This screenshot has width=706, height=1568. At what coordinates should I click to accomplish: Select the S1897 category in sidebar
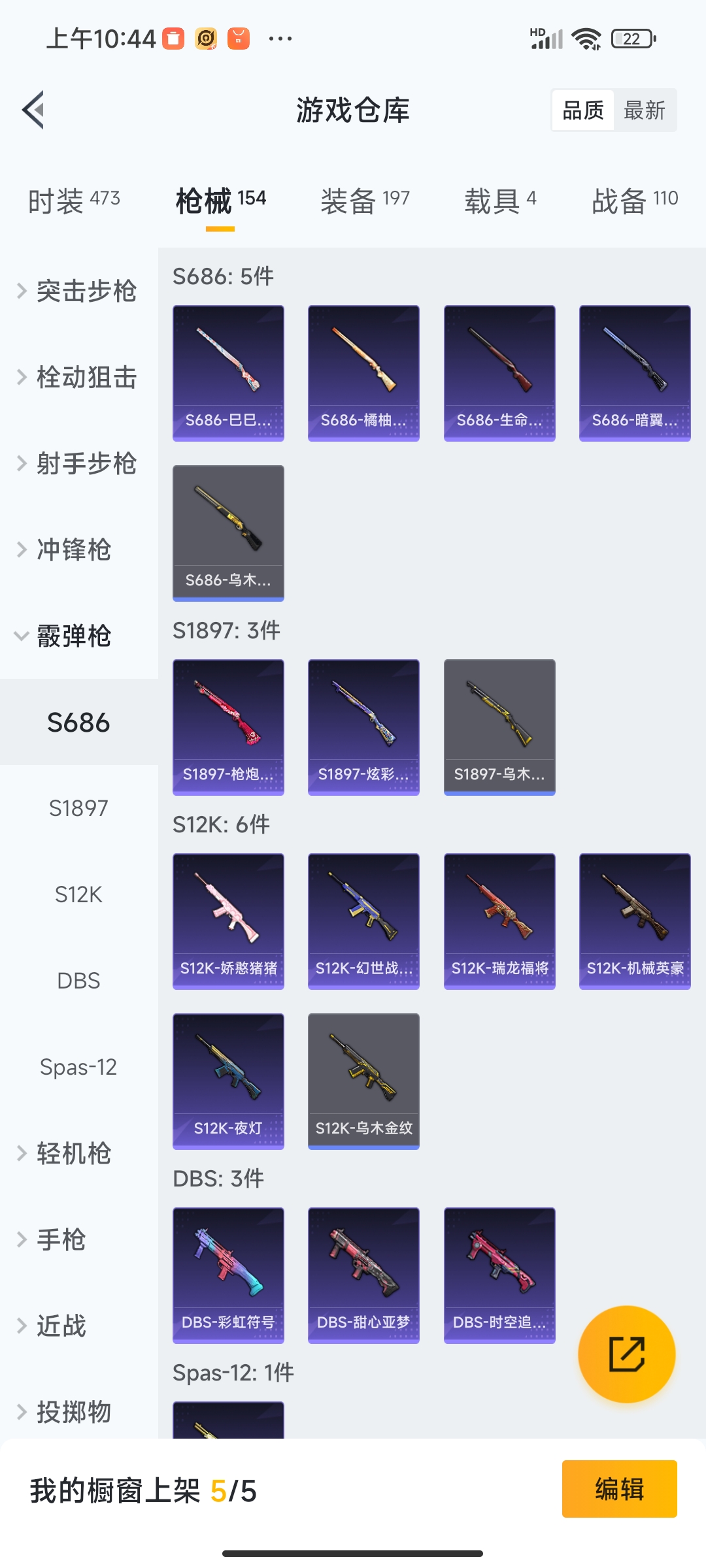pyautogui.click(x=78, y=808)
